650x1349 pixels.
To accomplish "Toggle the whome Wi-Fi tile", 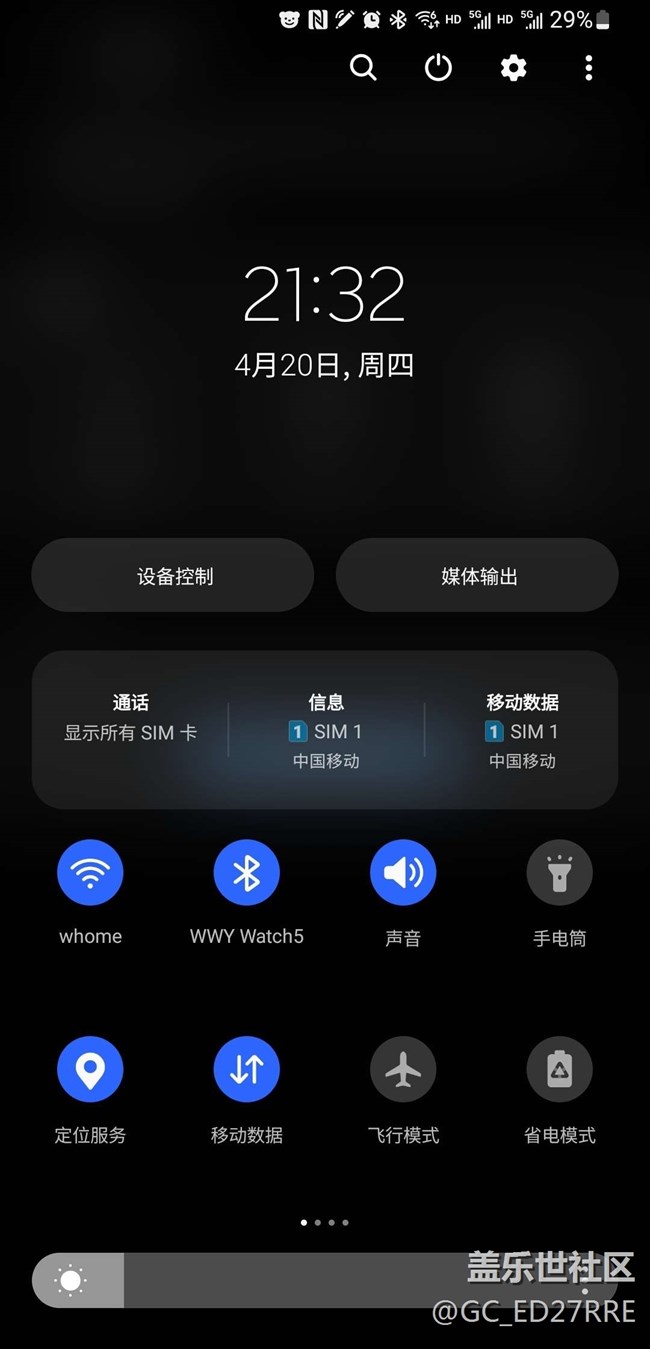I will [90, 872].
